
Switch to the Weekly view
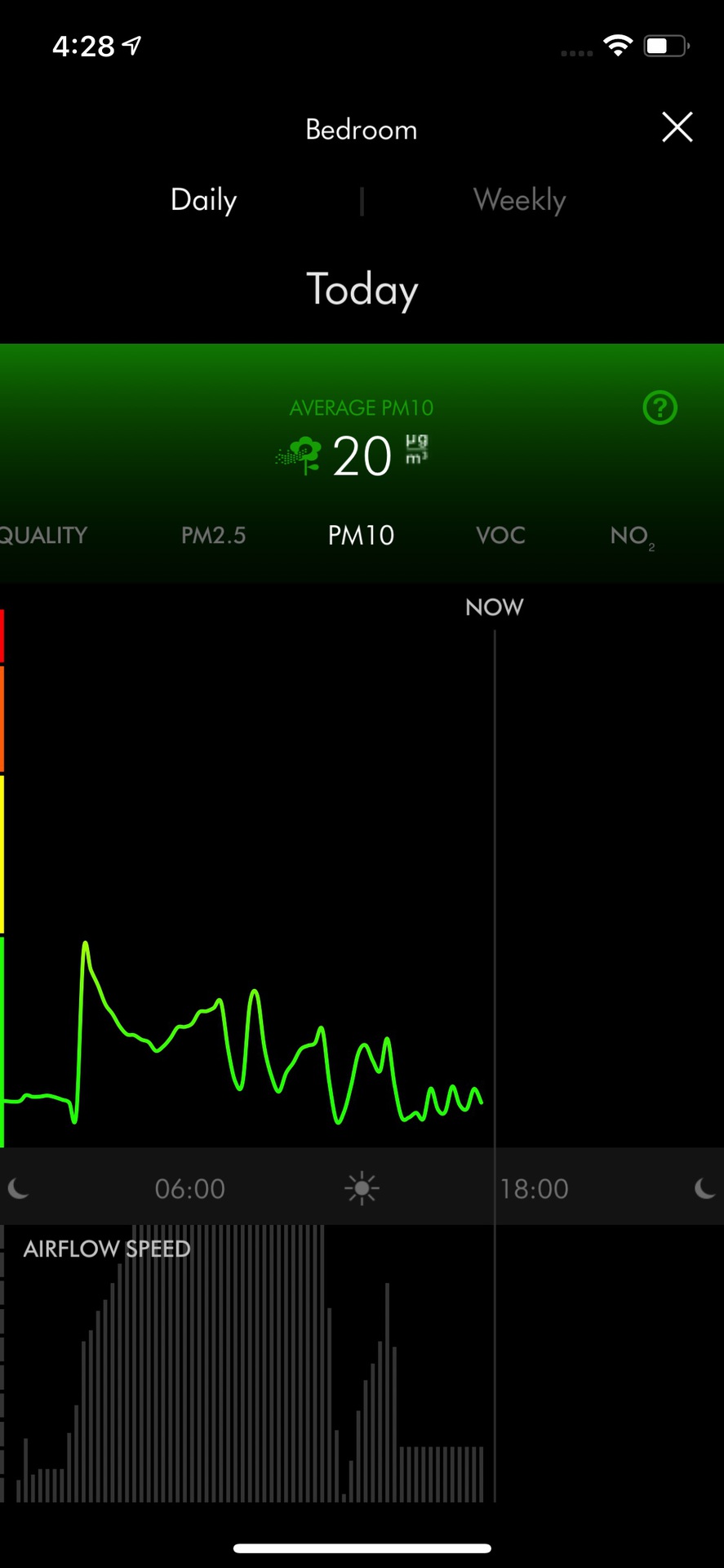coord(519,200)
